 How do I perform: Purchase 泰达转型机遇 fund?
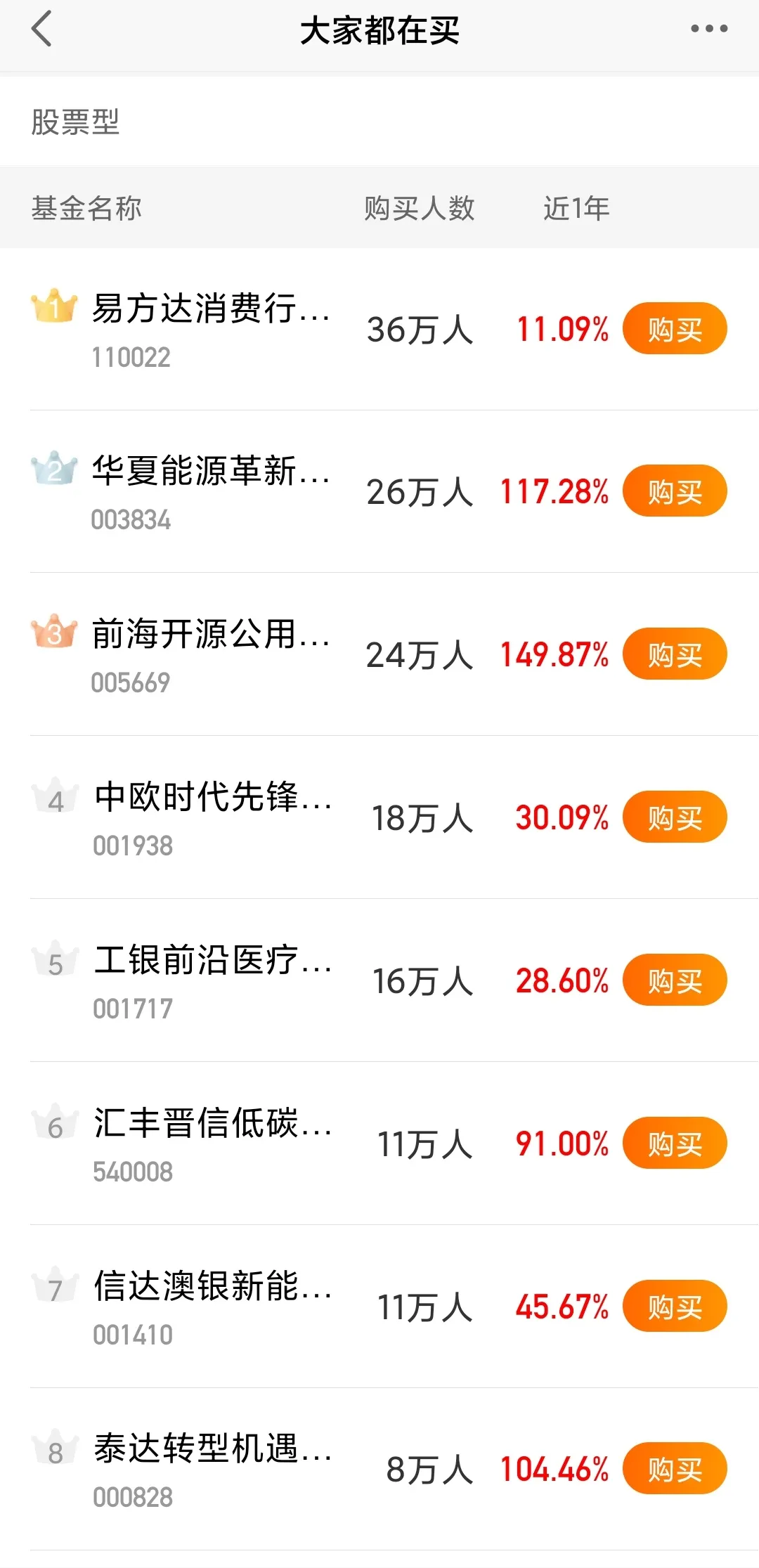(674, 1469)
